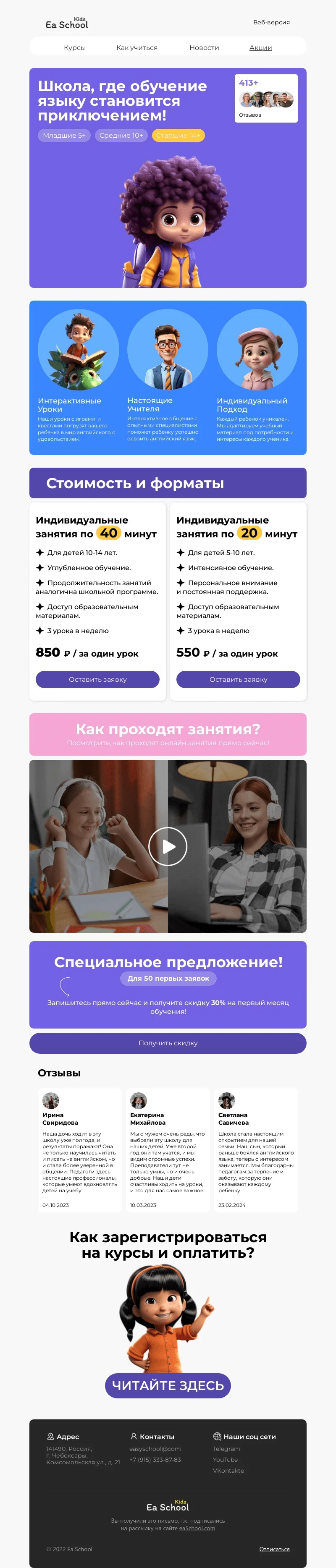This screenshot has height=1568, width=336.
Task: Open the YouTube link in footer
Action: pyautogui.click(x=225, y=1460)
